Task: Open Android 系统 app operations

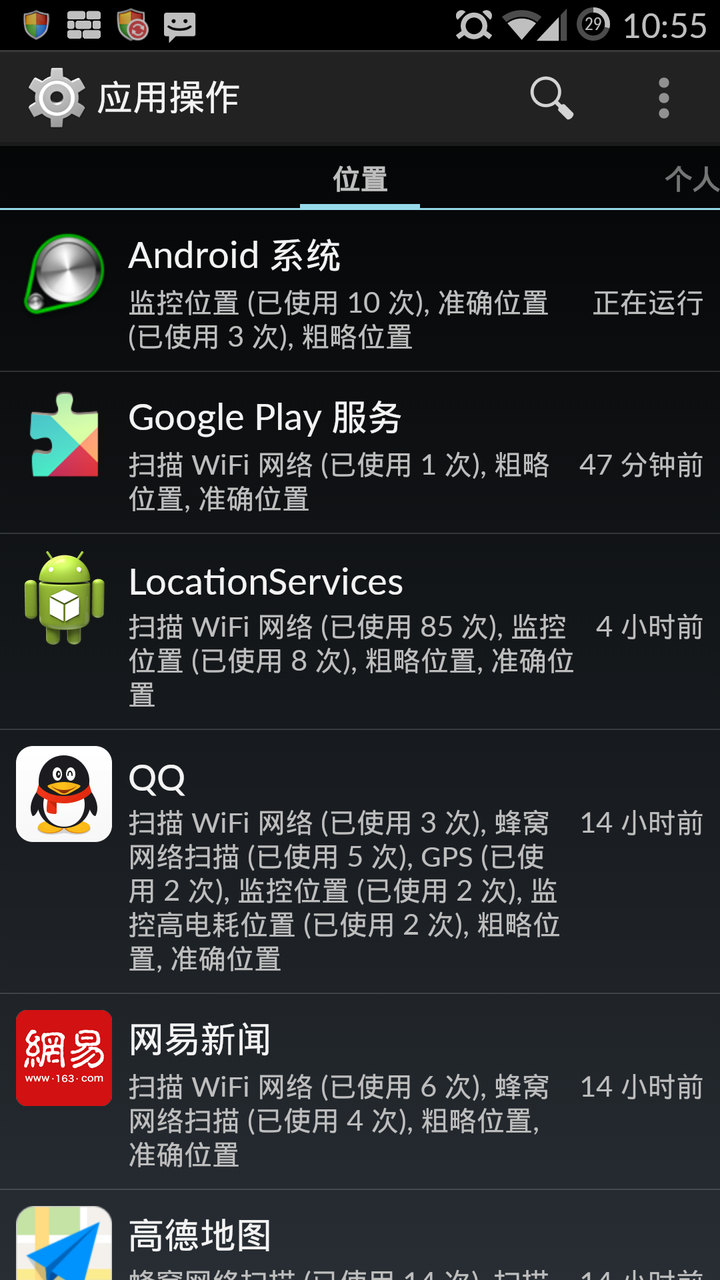Action: 360,291
